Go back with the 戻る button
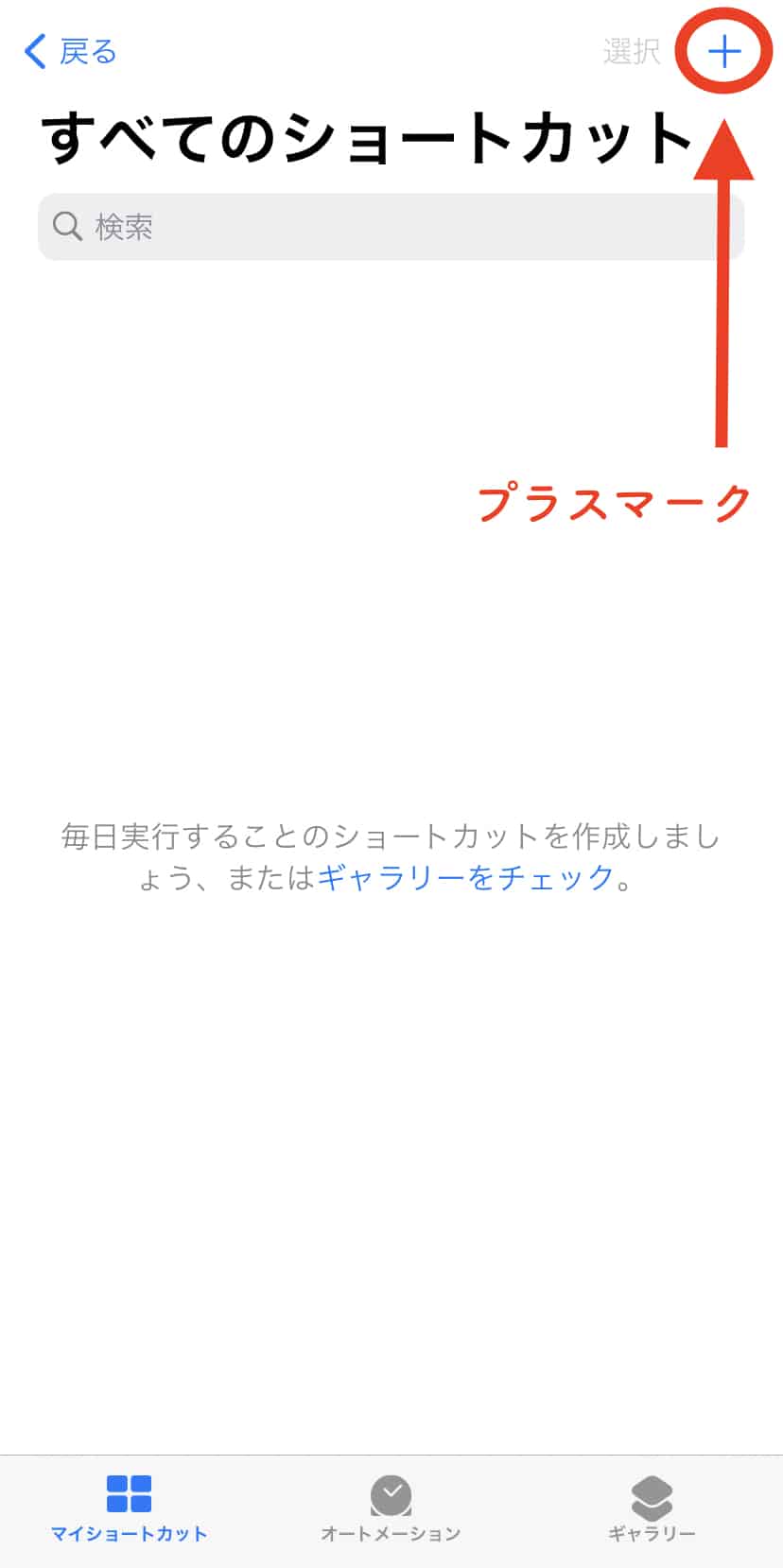Viewport: 783px width, 1568px height. tap(71, 52)
